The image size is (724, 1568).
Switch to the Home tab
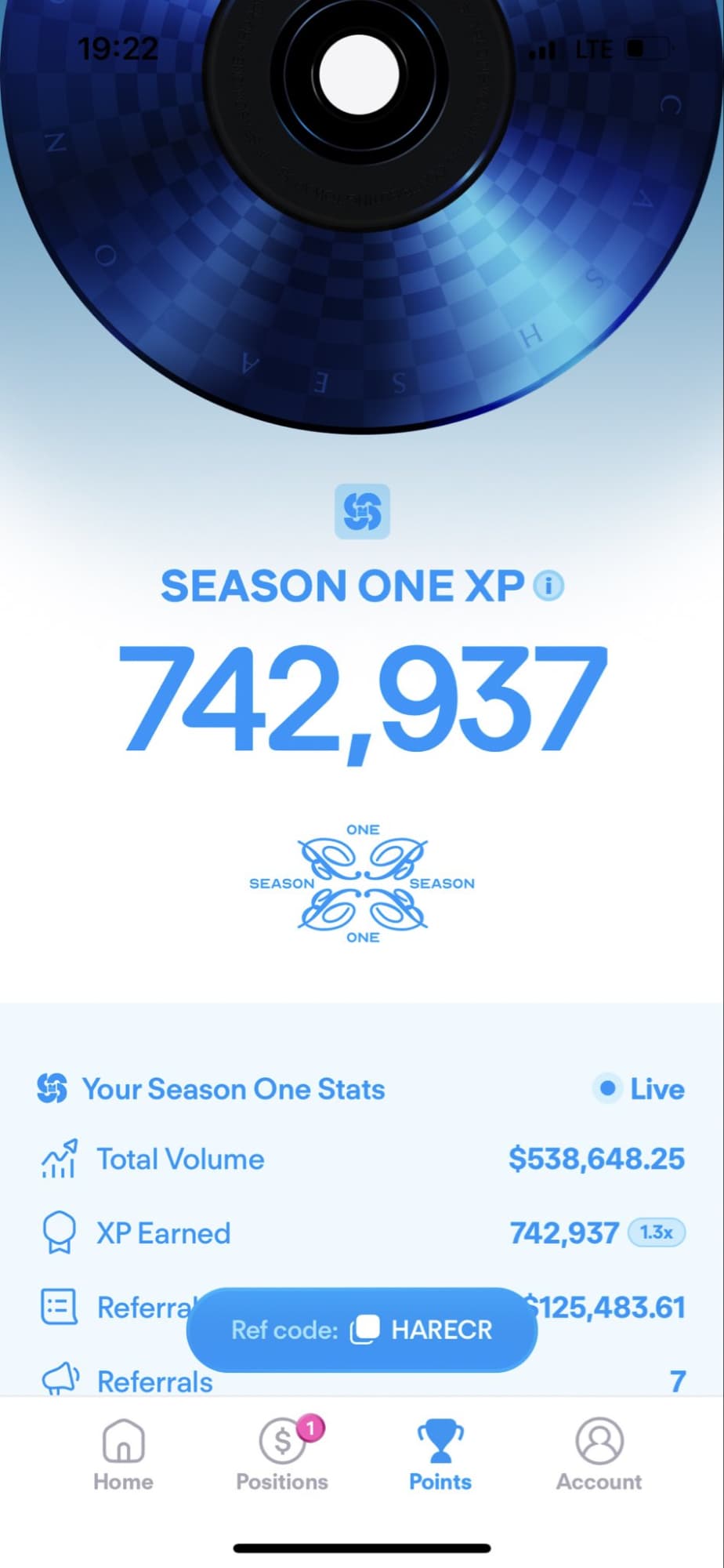pos(123,1455)
